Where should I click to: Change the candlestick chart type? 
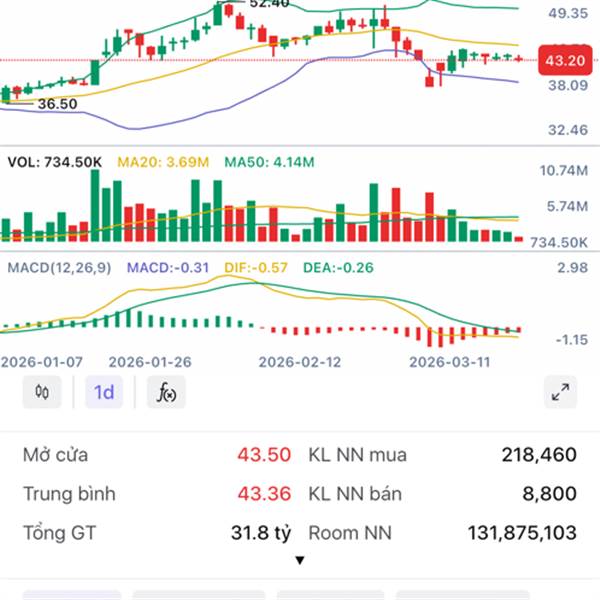pos(42,393)
